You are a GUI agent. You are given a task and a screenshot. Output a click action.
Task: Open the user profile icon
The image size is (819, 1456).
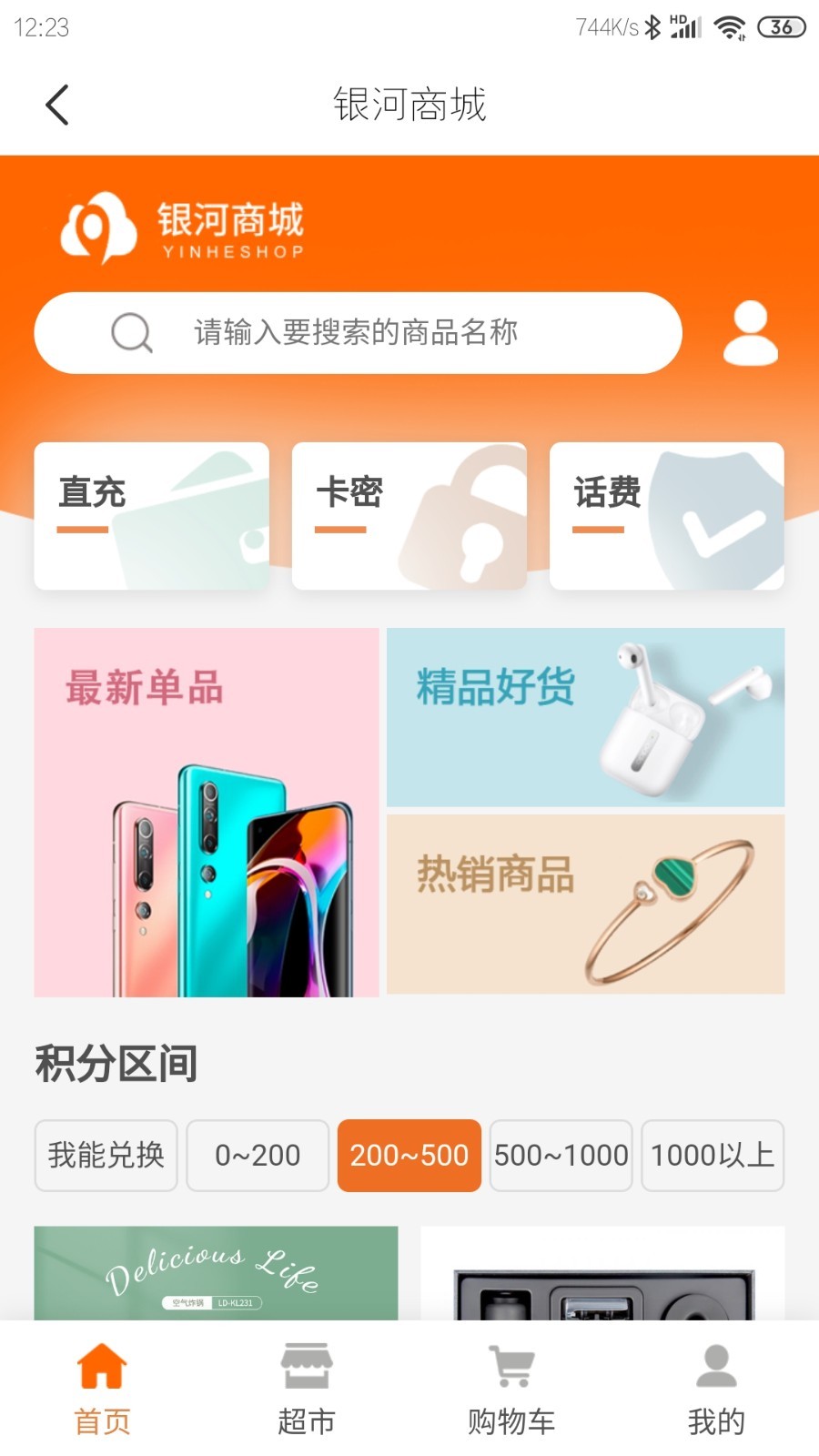coord(750,333)
